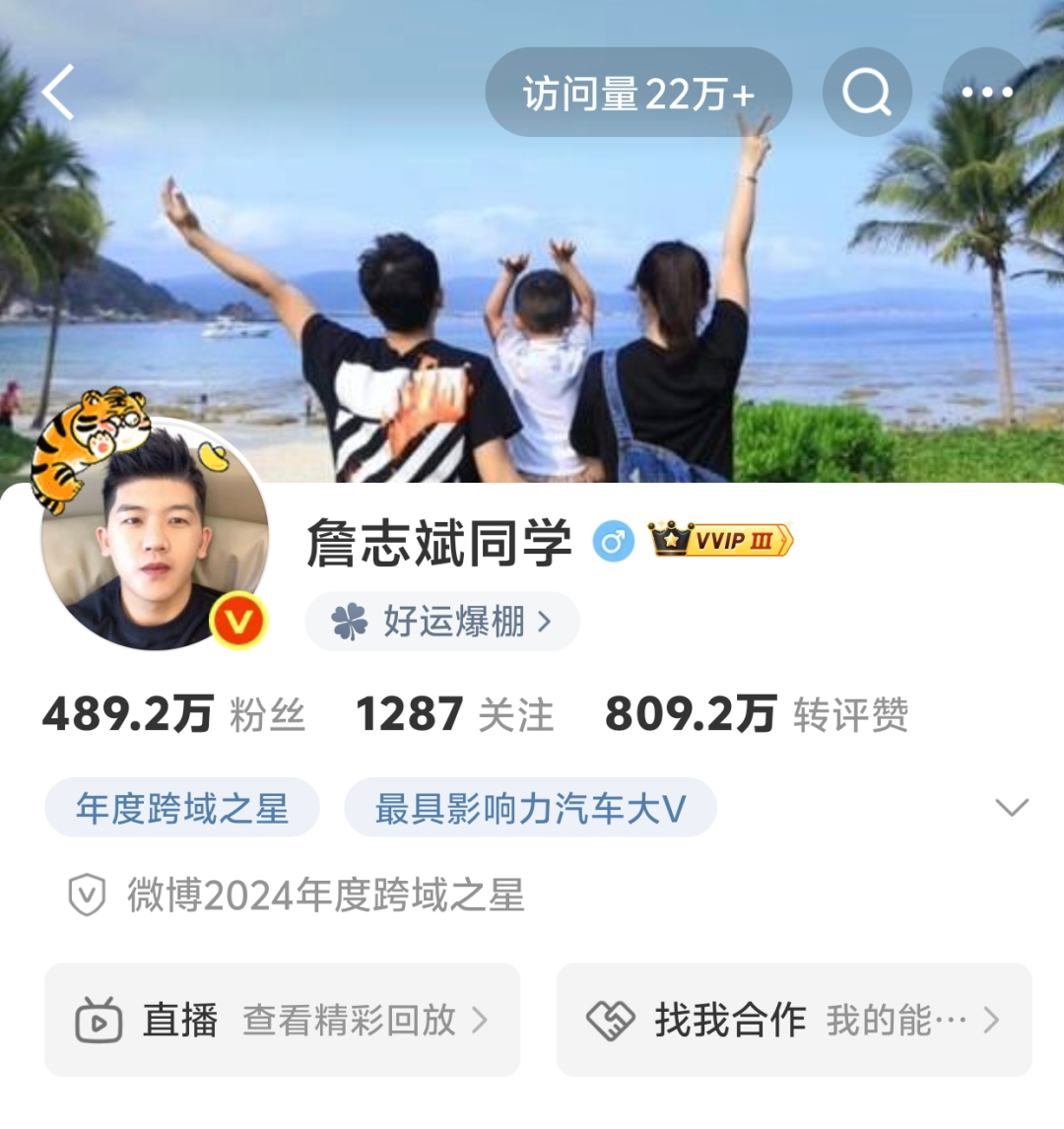
Task: Open 直播 live replay card
Action: [x=282, y=1020]
